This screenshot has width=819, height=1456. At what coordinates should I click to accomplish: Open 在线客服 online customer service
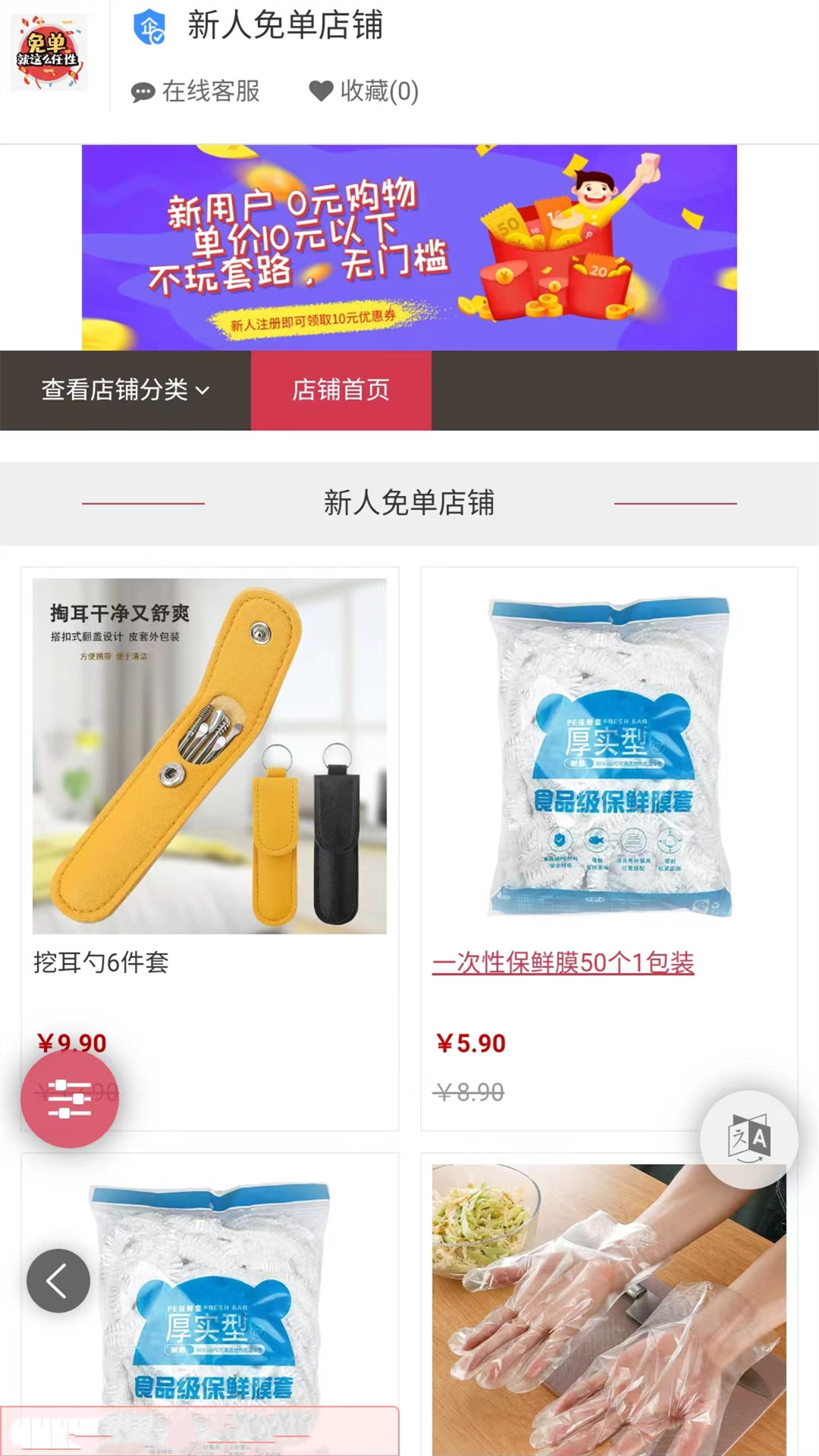[x=196, y=92]
